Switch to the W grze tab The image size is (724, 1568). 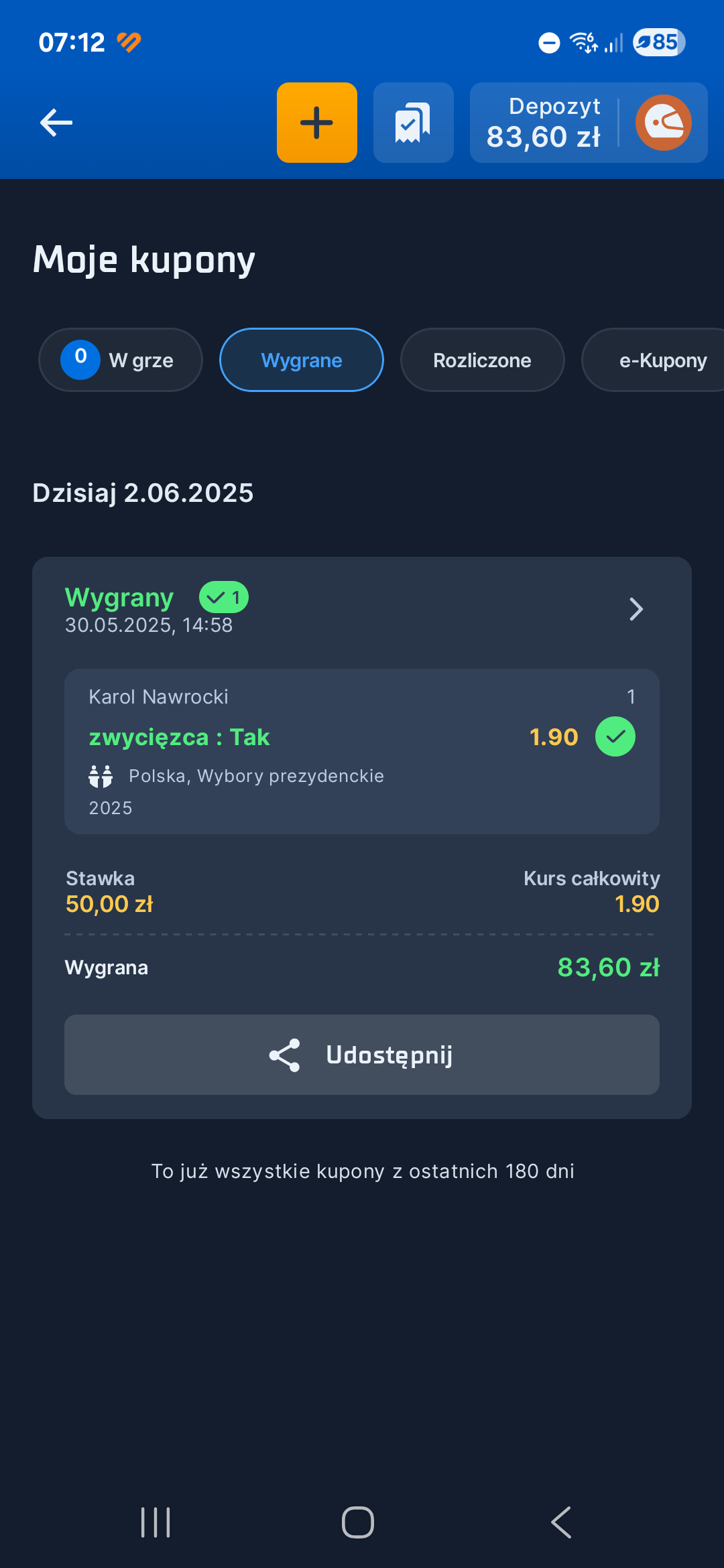pos(121,360)
